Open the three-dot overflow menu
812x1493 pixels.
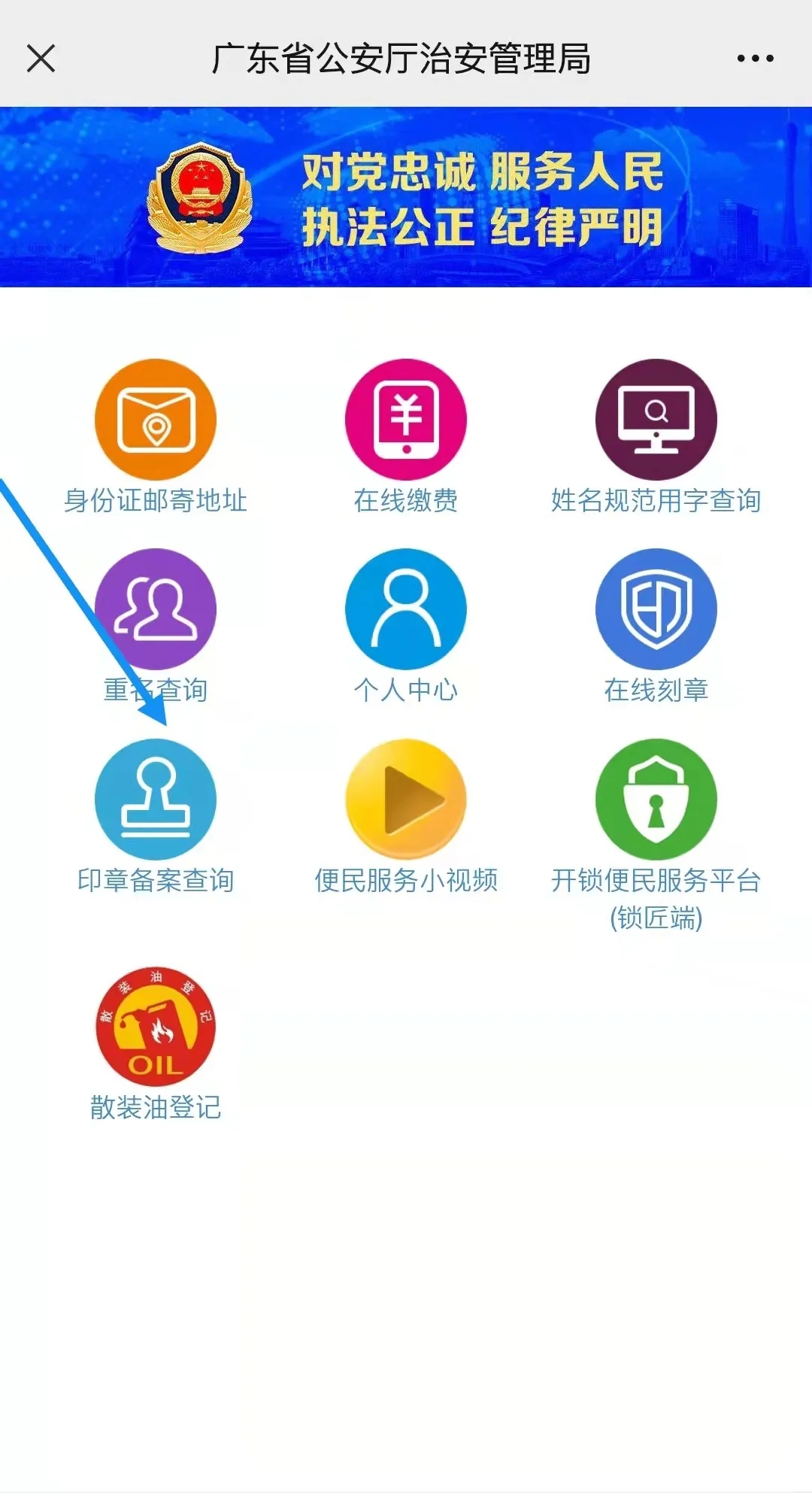pos(755,58)
